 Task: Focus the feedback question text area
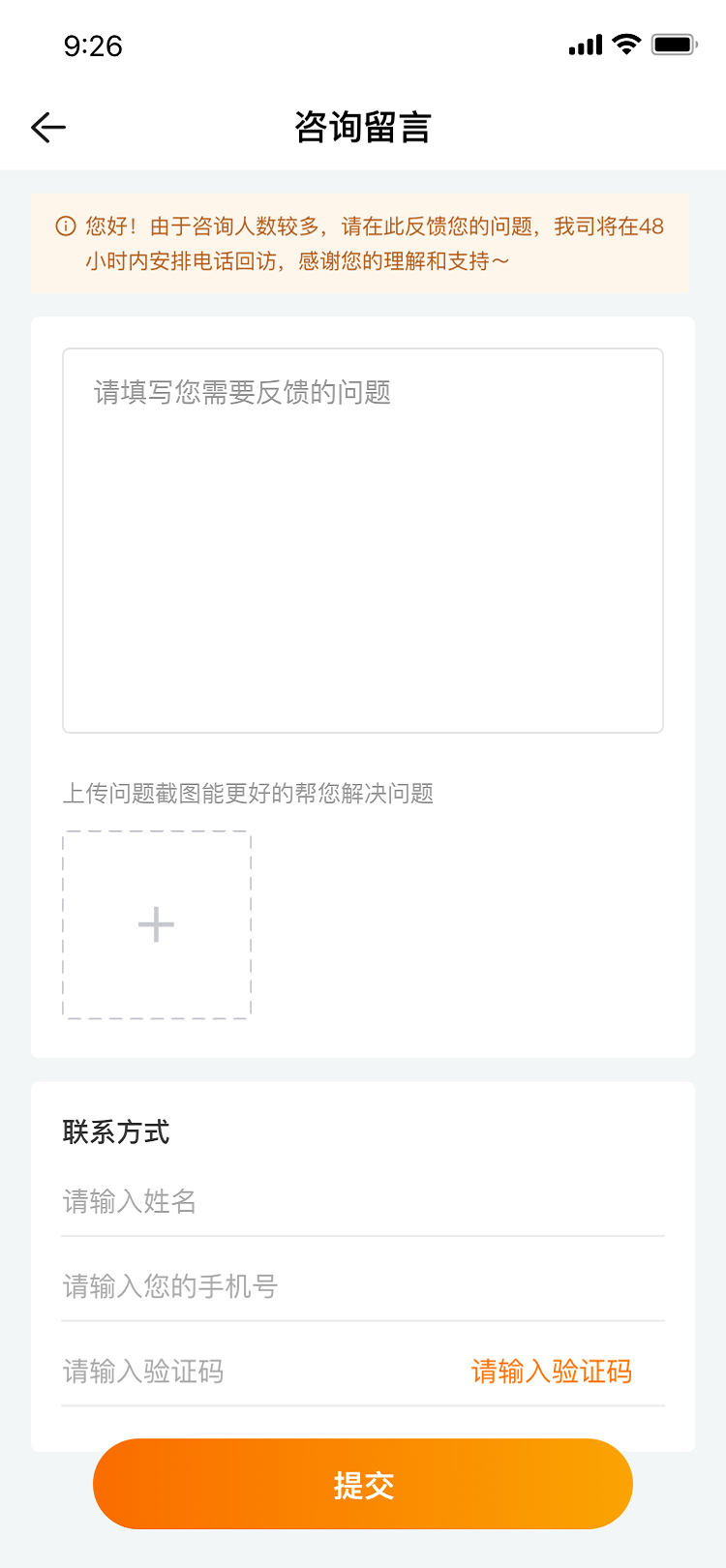coord(363,540)
